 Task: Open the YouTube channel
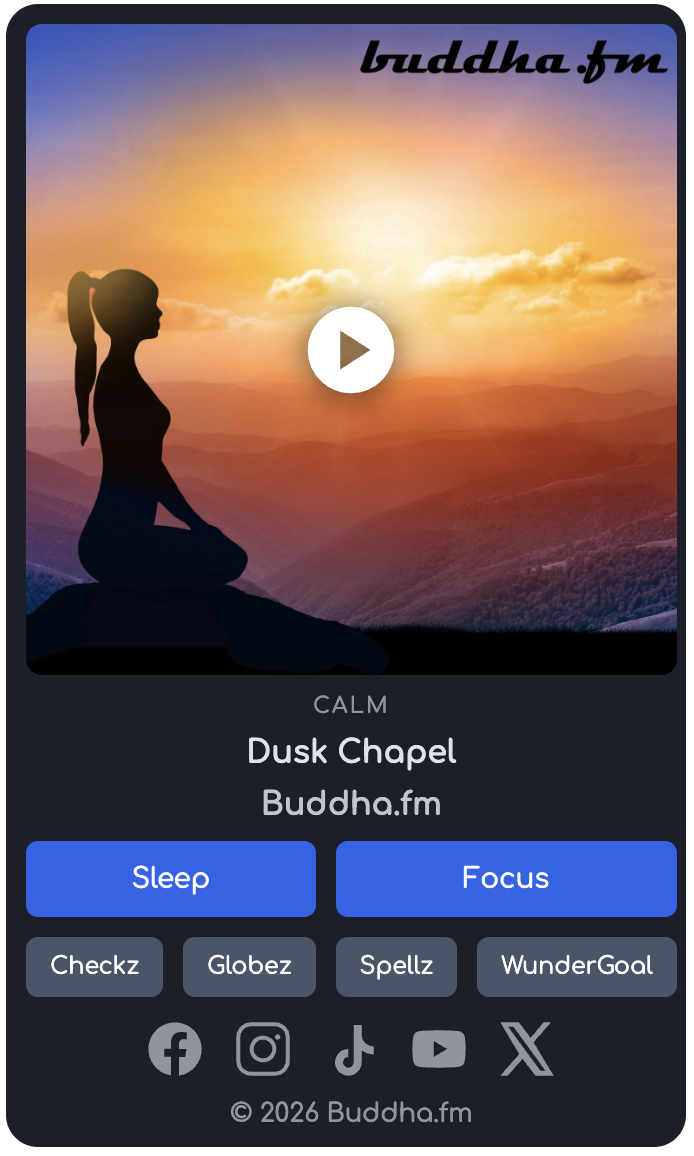point(439,1049)
